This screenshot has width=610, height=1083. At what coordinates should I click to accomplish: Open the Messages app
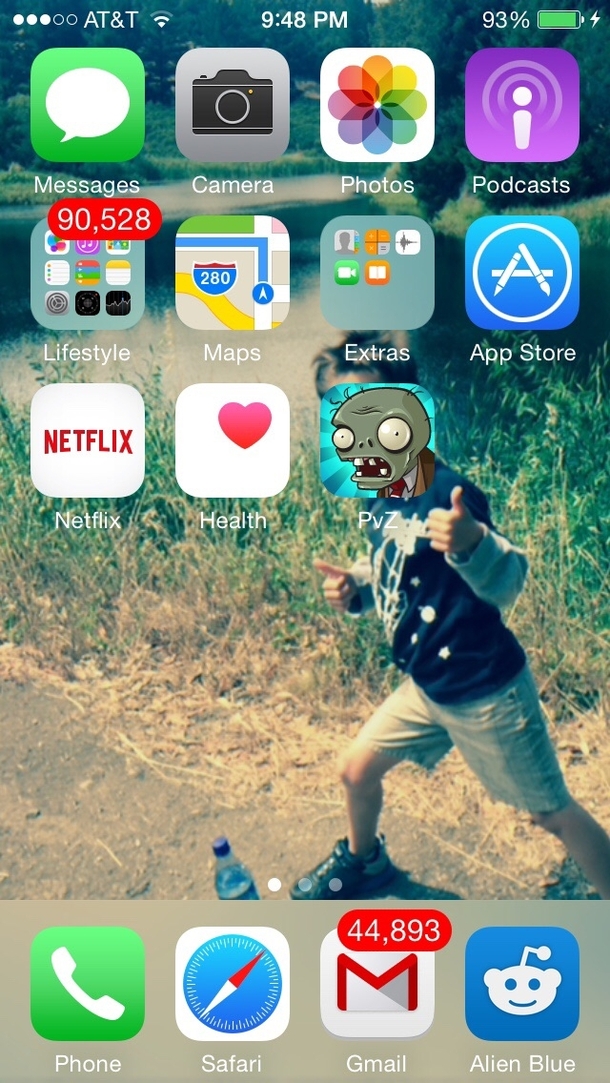88,105
